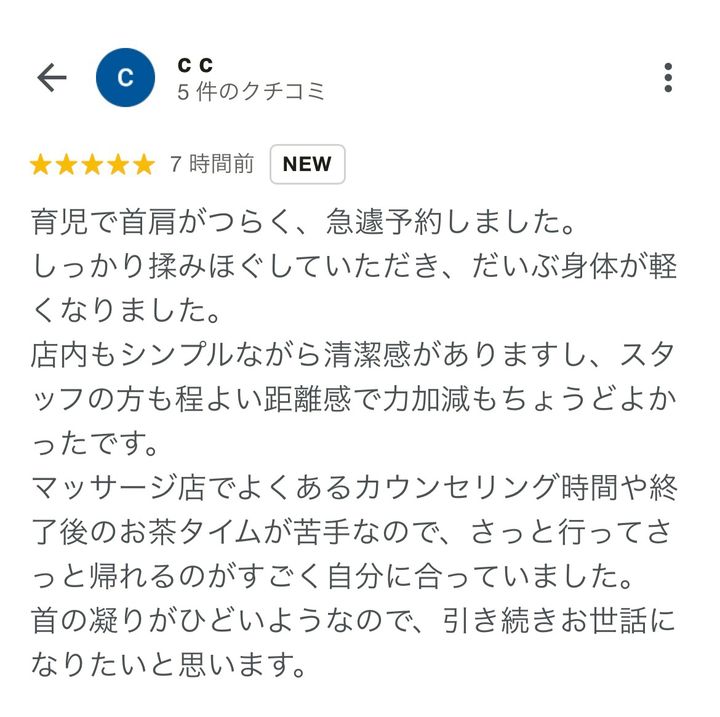View reviewer name c c's profile

point(196,64)
